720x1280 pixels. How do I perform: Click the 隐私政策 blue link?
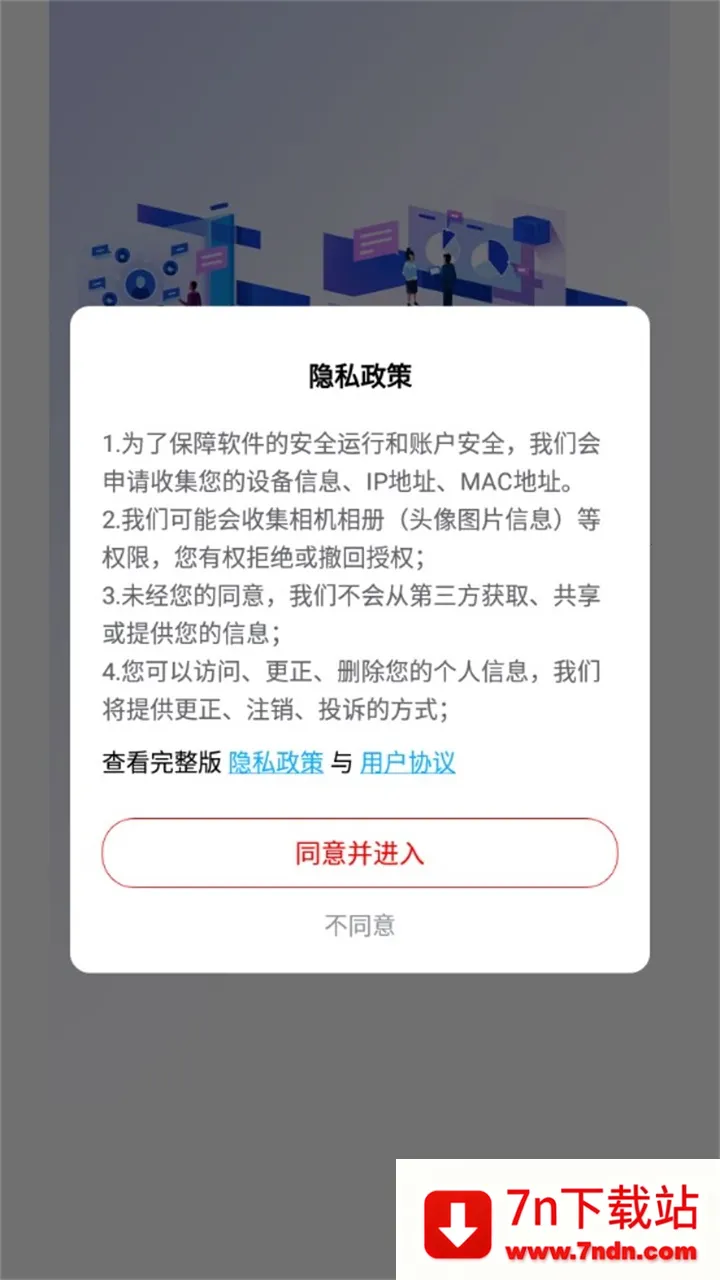point(275,763)
